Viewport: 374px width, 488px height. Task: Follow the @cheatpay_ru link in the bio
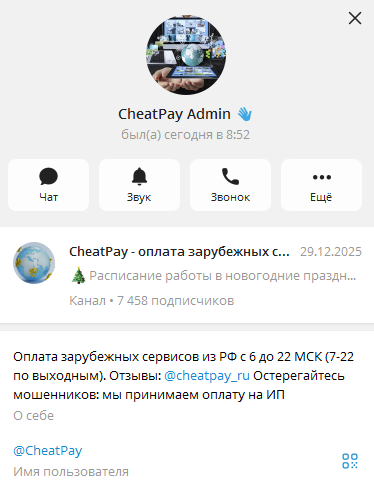(x=207, y=376)
